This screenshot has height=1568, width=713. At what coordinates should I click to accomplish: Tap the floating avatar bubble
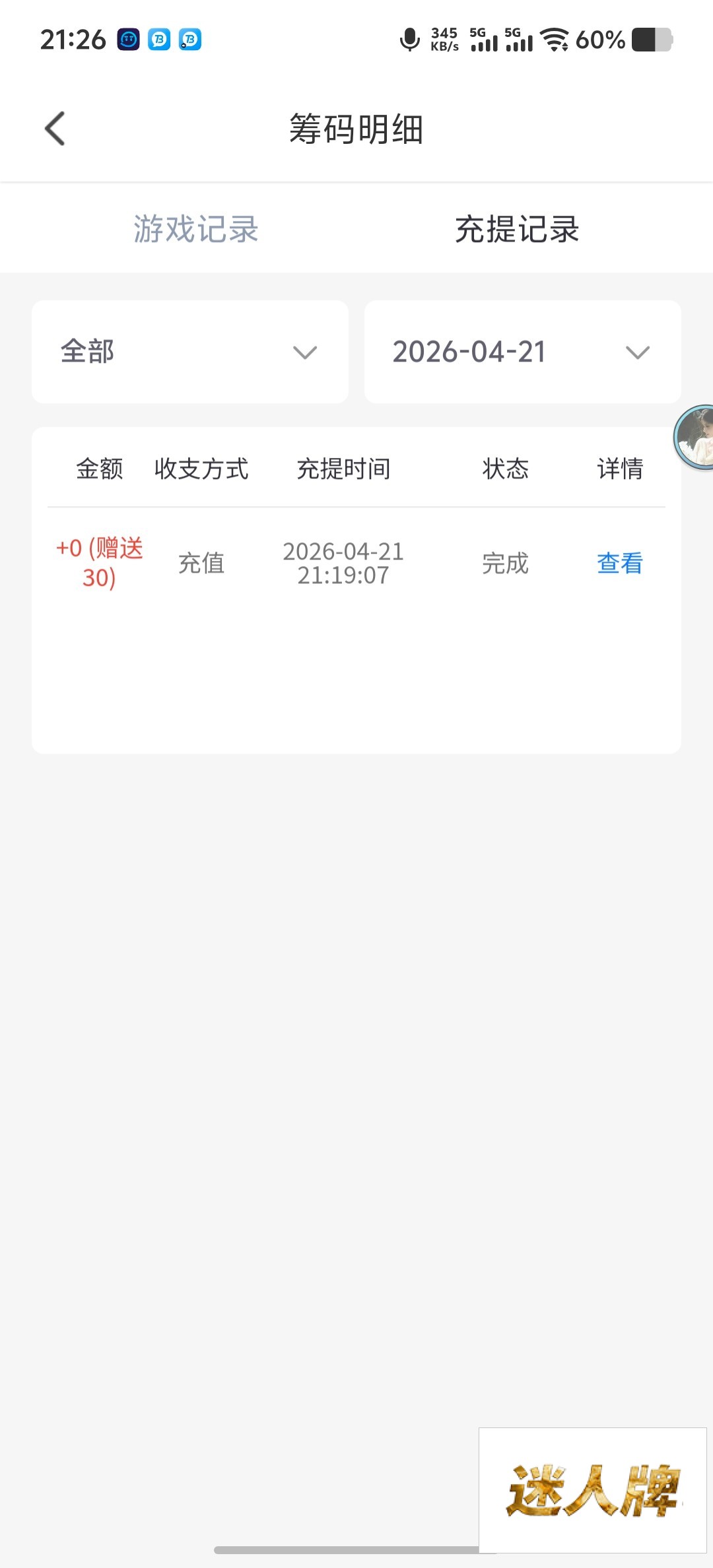point(695,438)
